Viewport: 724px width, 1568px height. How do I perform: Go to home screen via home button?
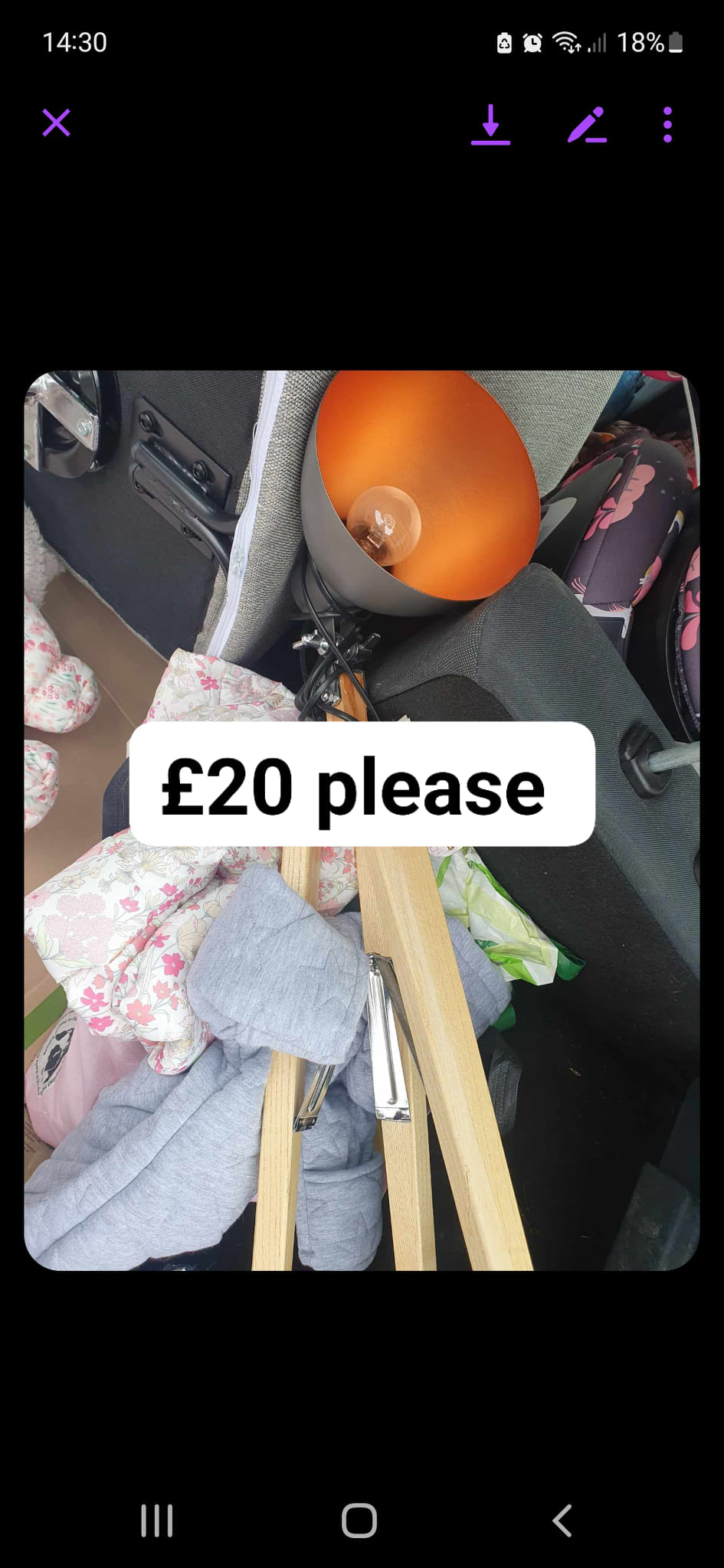coord(359,1521)
